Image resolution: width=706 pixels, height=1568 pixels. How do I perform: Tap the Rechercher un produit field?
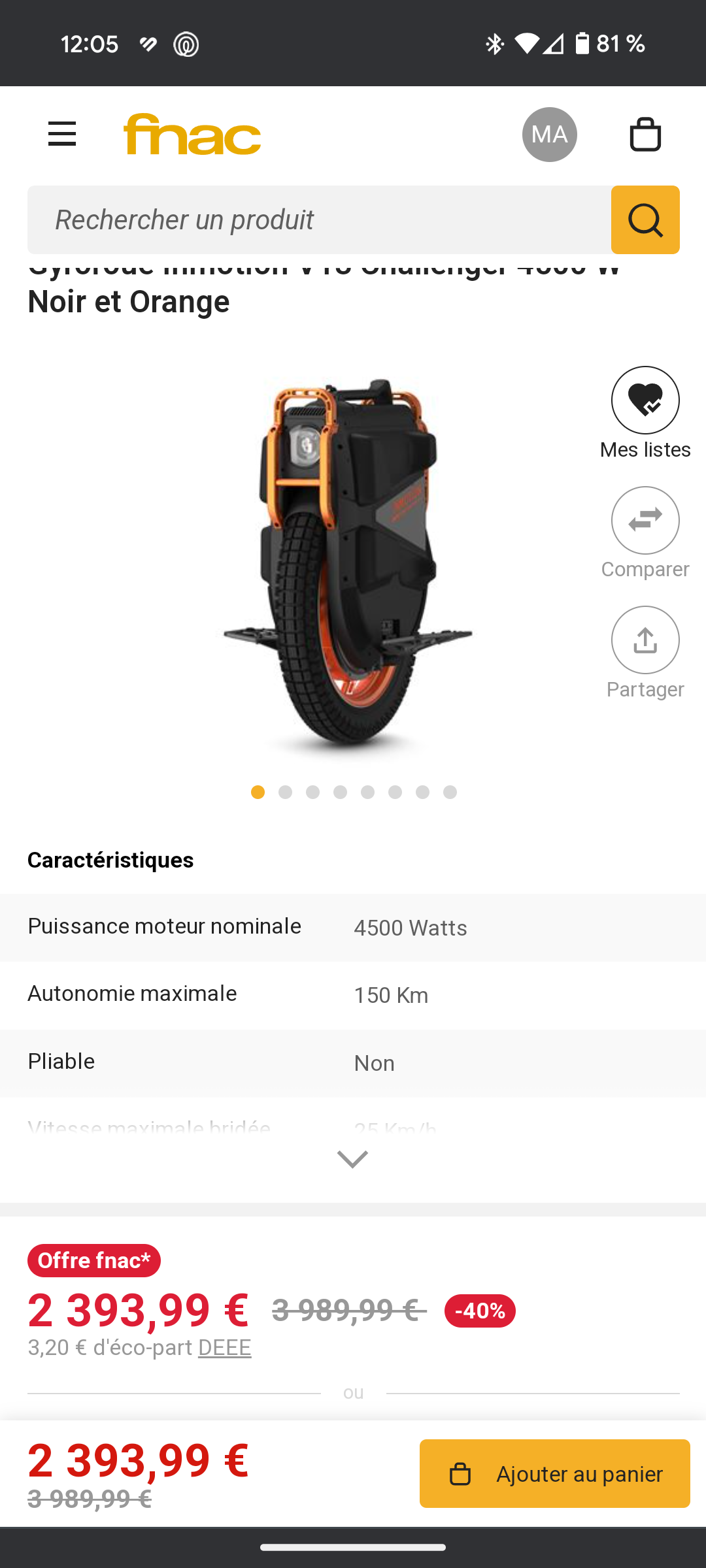coord(319,220)
